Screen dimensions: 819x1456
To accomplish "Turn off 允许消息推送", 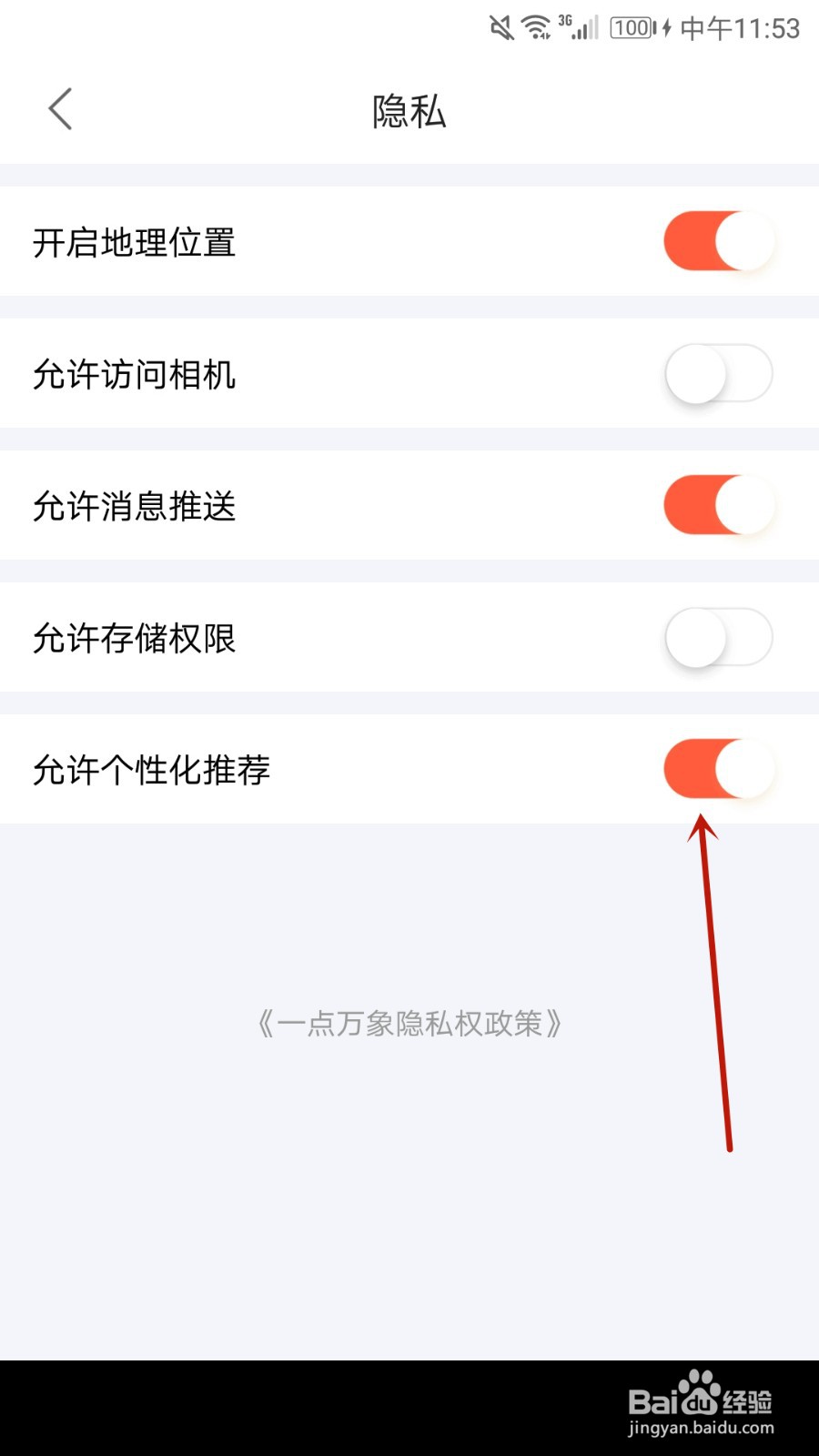I will click(718, 505).
